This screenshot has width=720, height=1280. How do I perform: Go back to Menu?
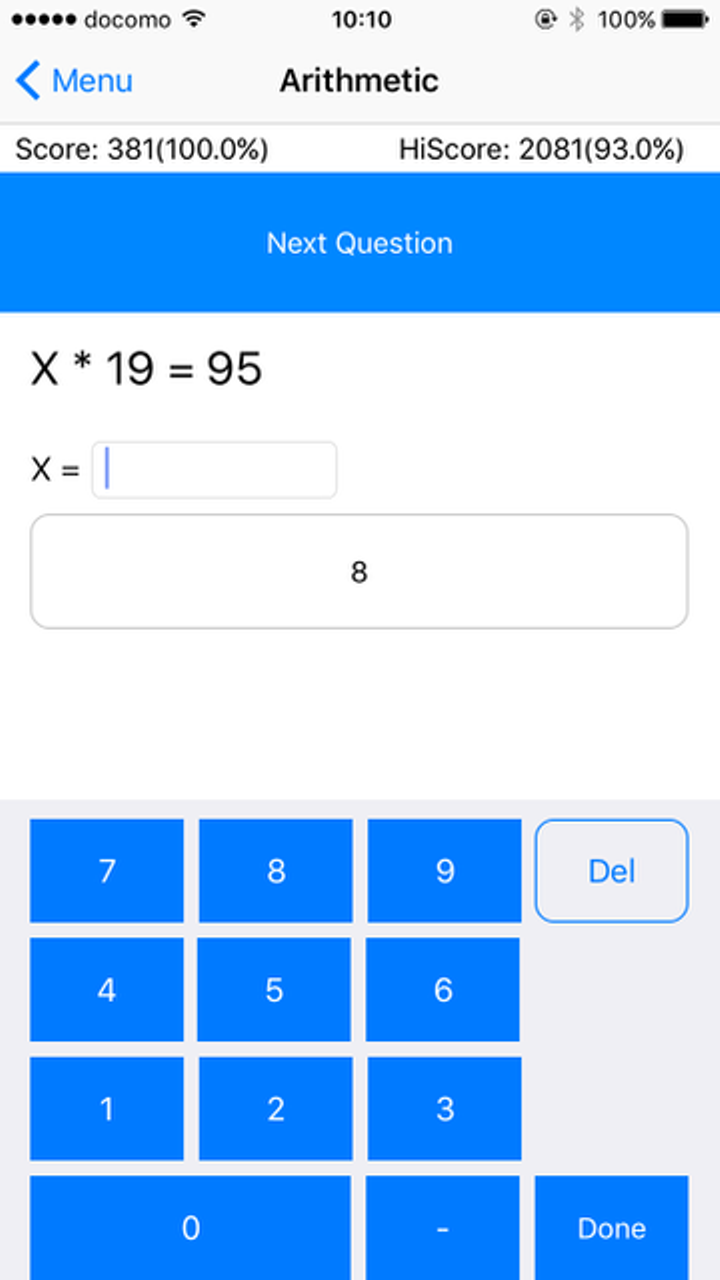point(75,80)
